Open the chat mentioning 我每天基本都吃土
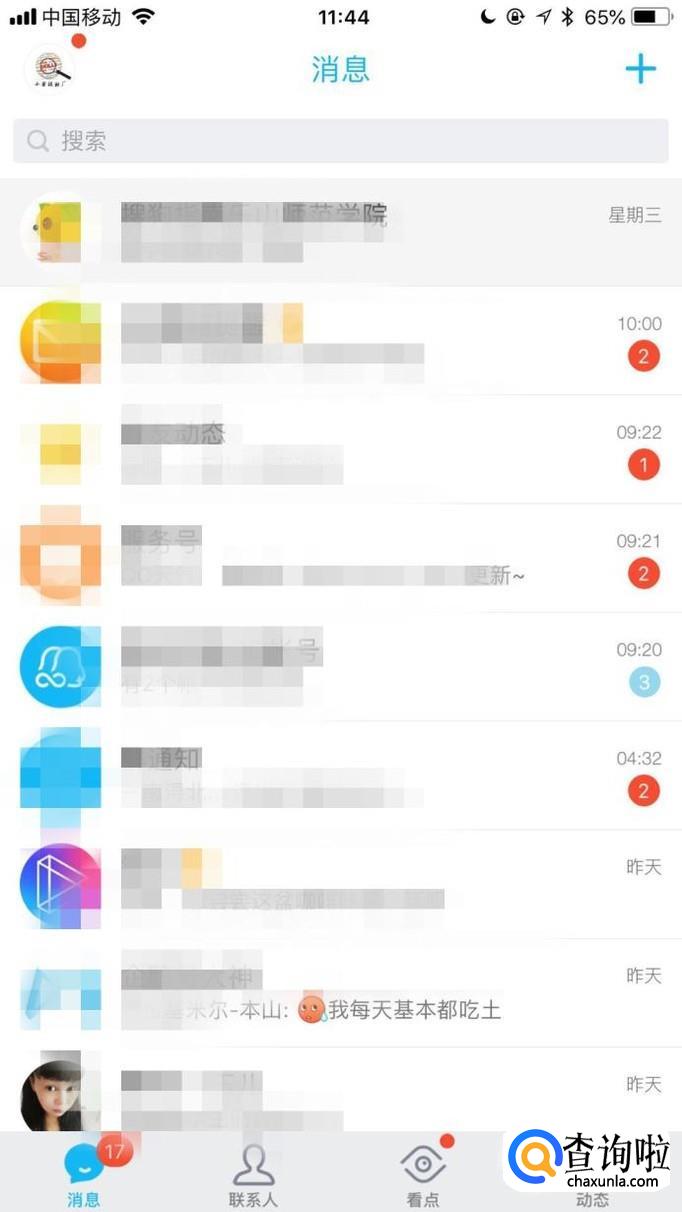 coord(340,992)
